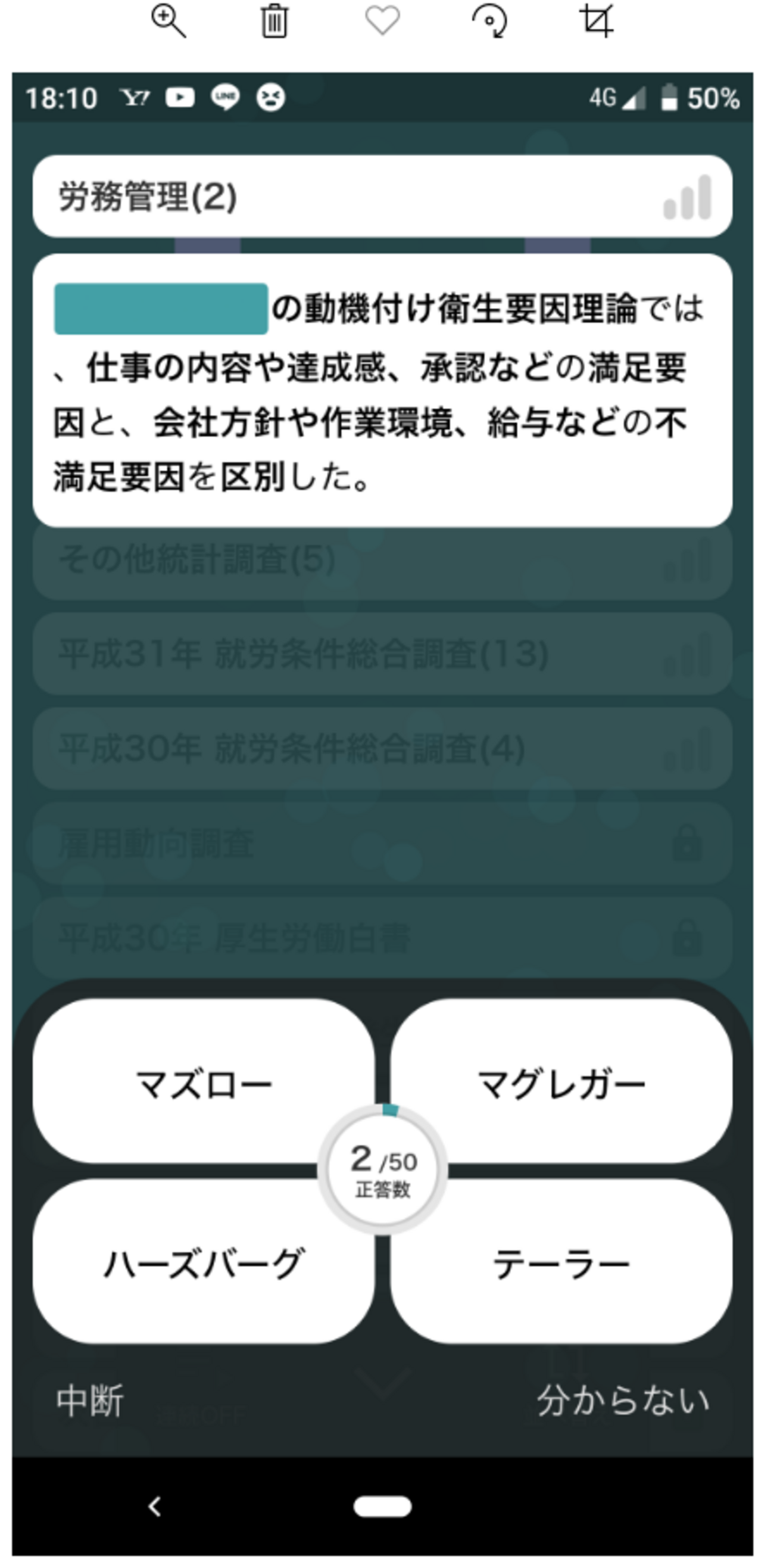Open the crop tool

(597, 21)
